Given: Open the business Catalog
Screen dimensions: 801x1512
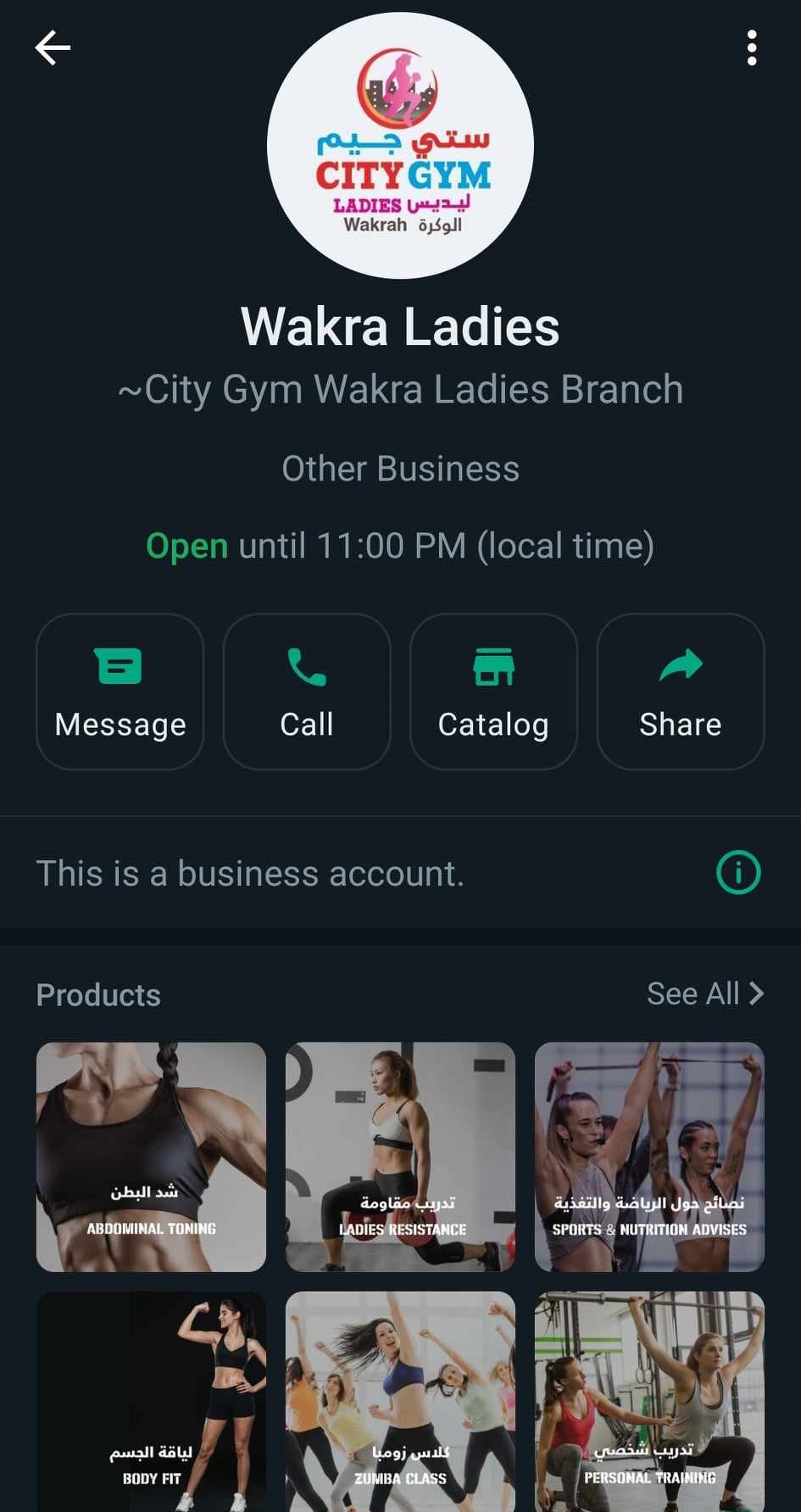Looking at the screenshot, I should 493,692.
